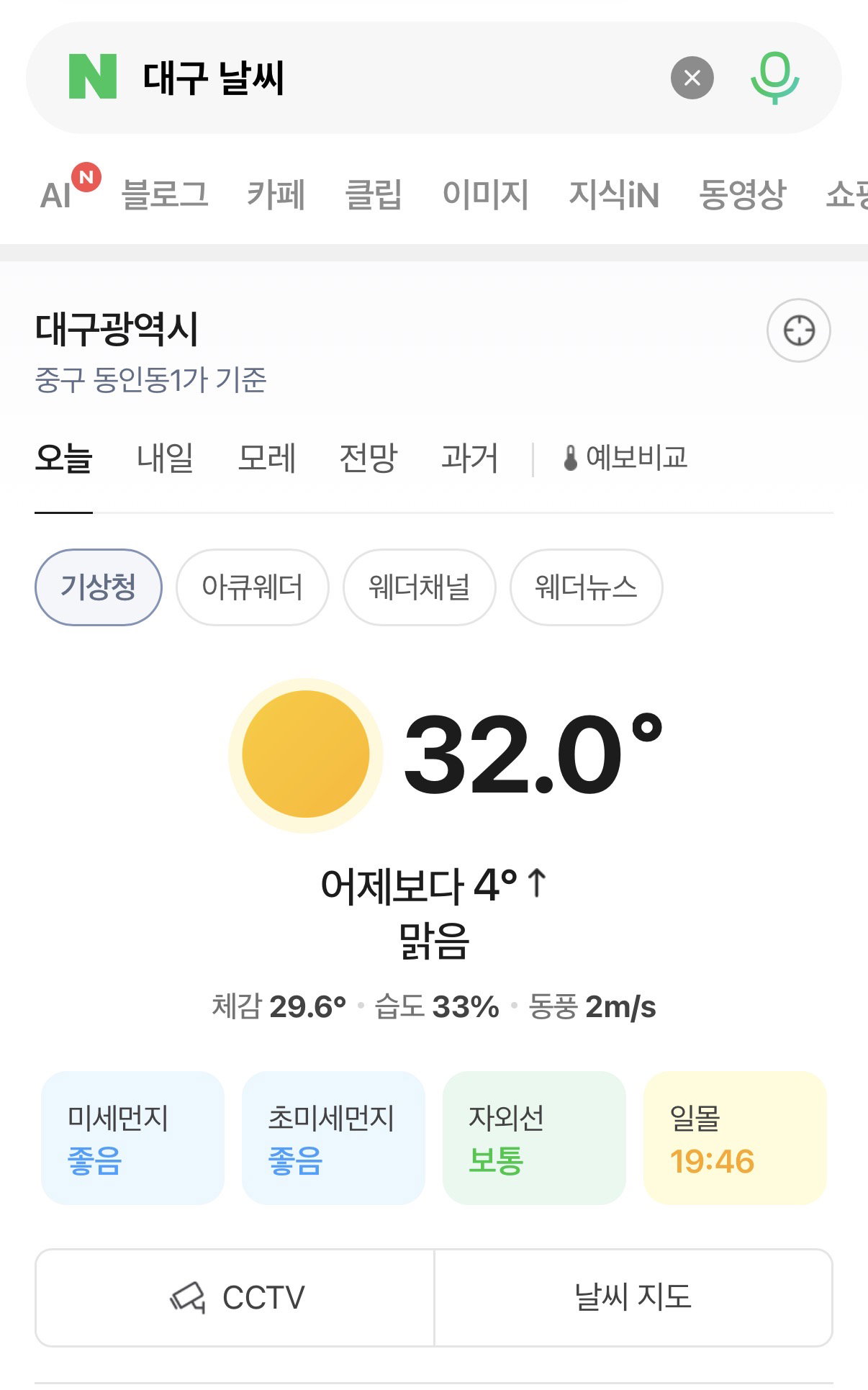The width and height of the screenshot is (868, 1390).
Task: Select the 아큐웨더 provider chip
Action: point(253,587)
